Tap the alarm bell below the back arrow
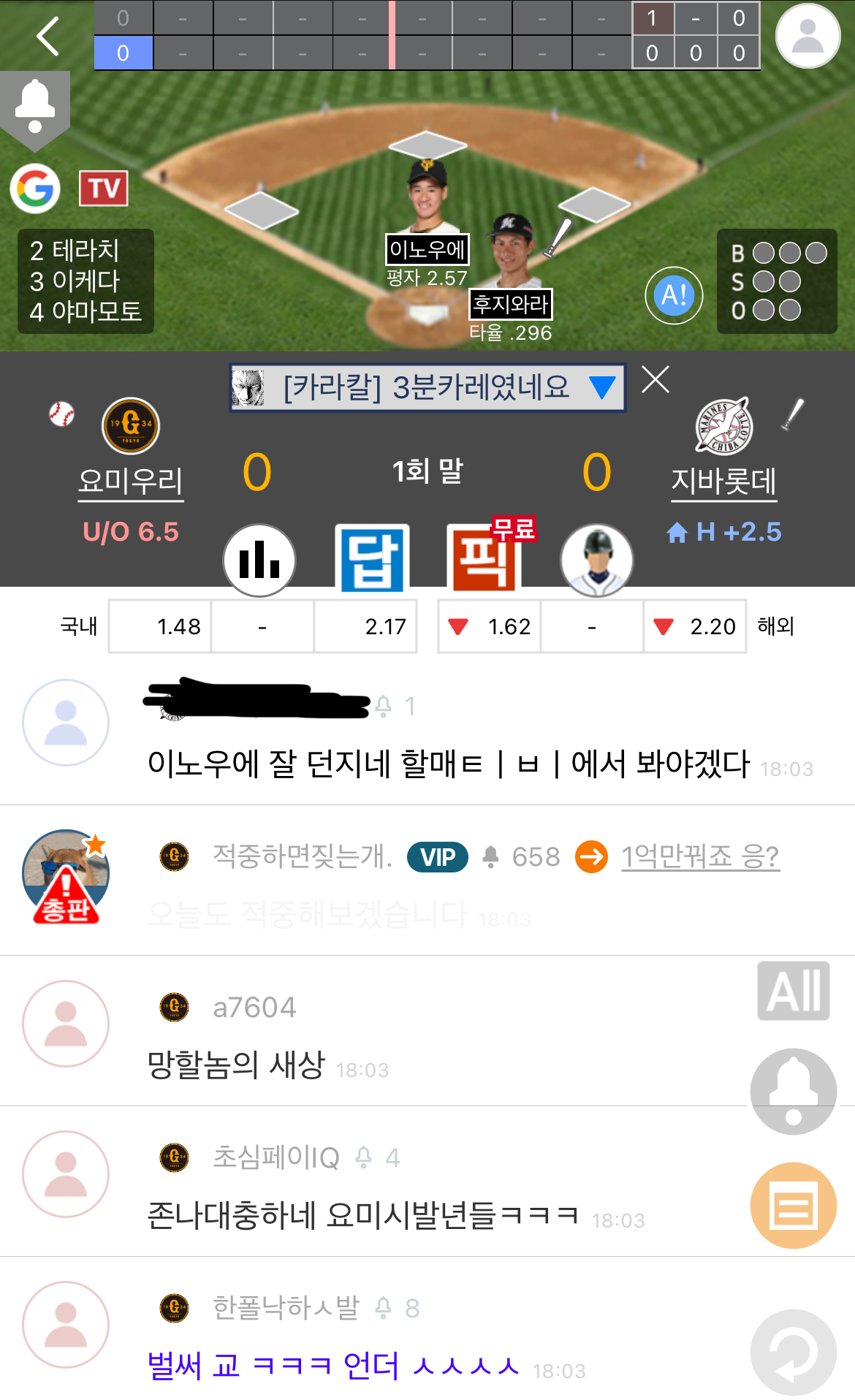The image size is (855, 1400). tap(35, 106)
